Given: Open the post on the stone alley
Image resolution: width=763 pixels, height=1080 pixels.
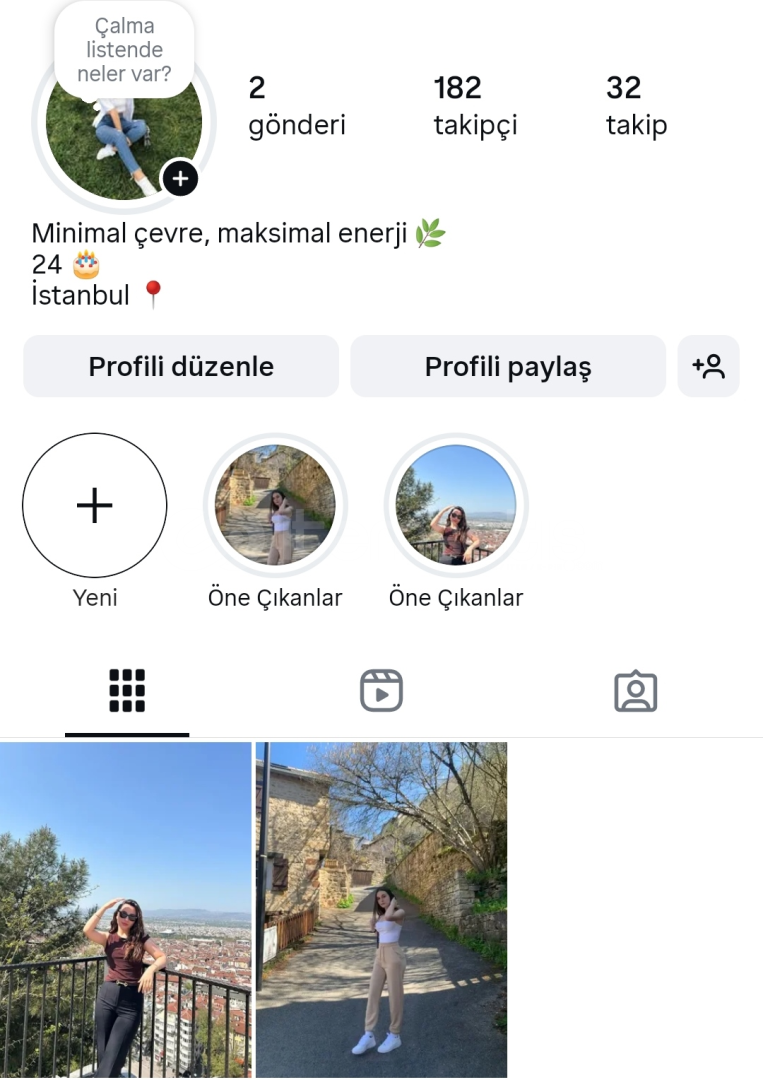Looking at the screenshot, I should 381,909.
